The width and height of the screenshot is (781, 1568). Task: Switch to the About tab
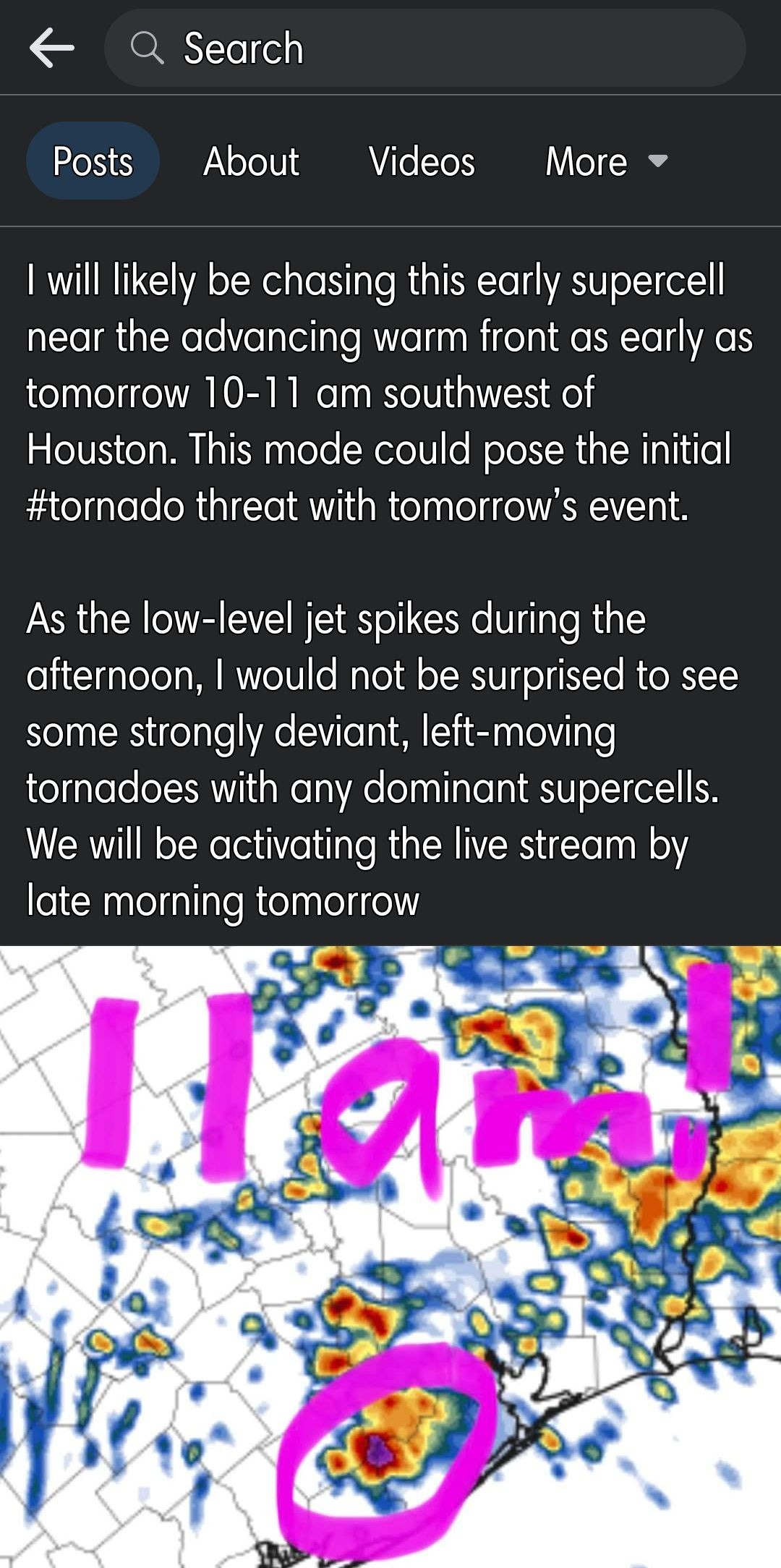pos(251,161)
